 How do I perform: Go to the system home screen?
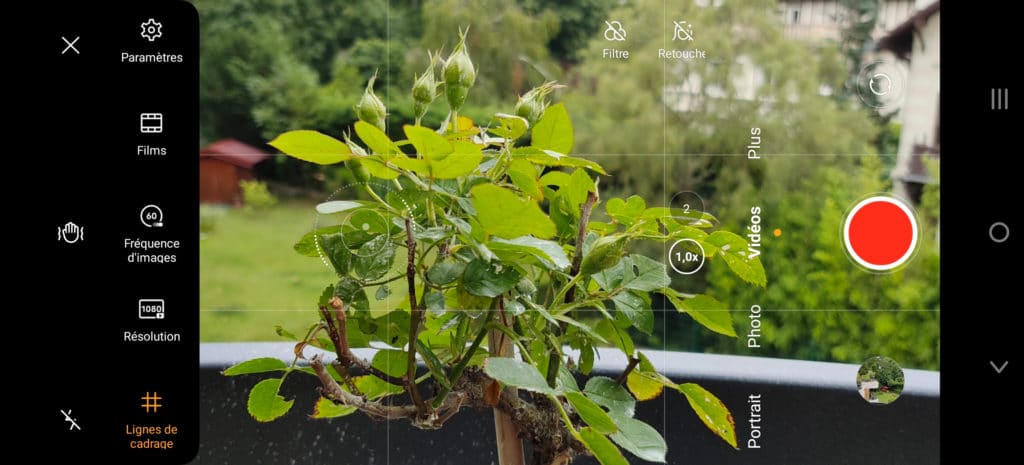pyautogui.click(x=998, y=232)
